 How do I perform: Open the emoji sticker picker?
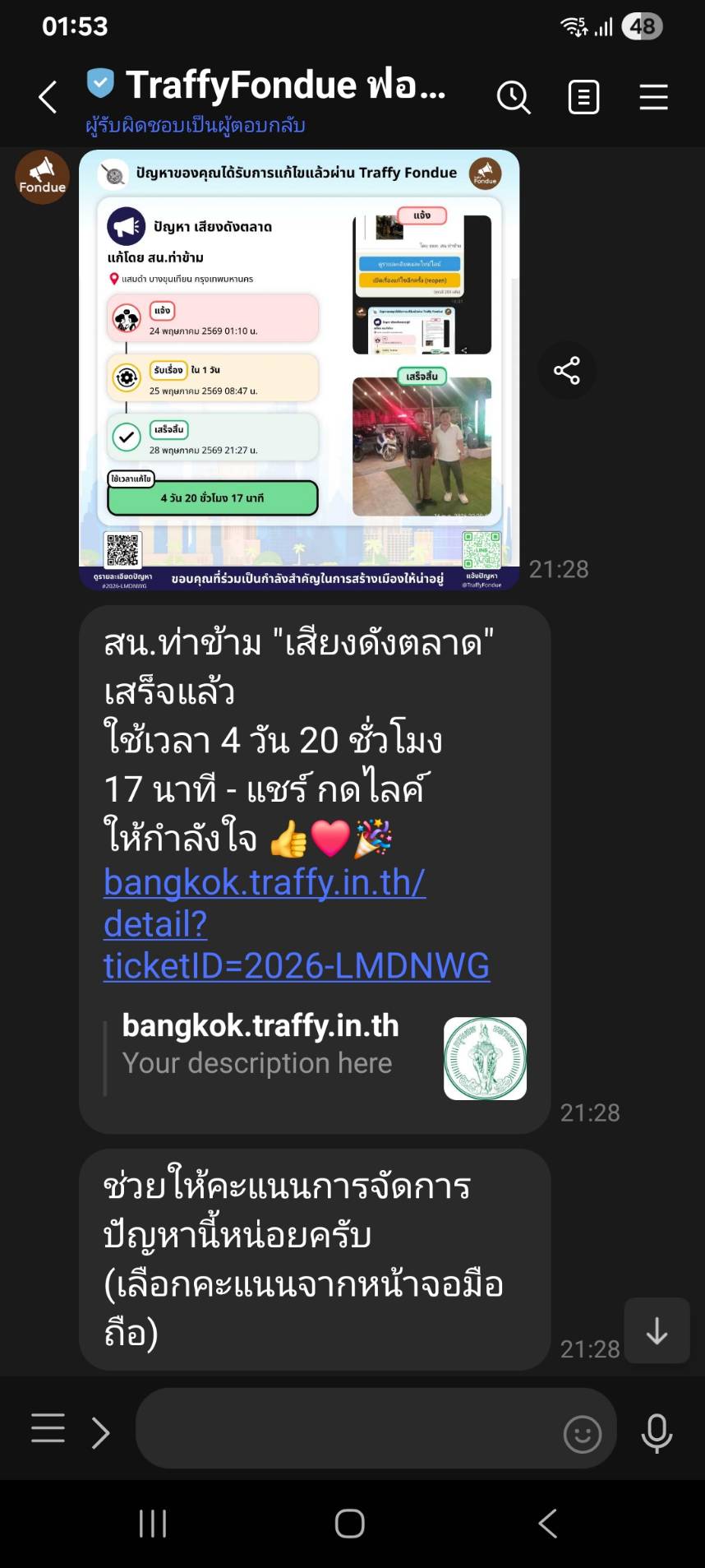[583, 1434]
